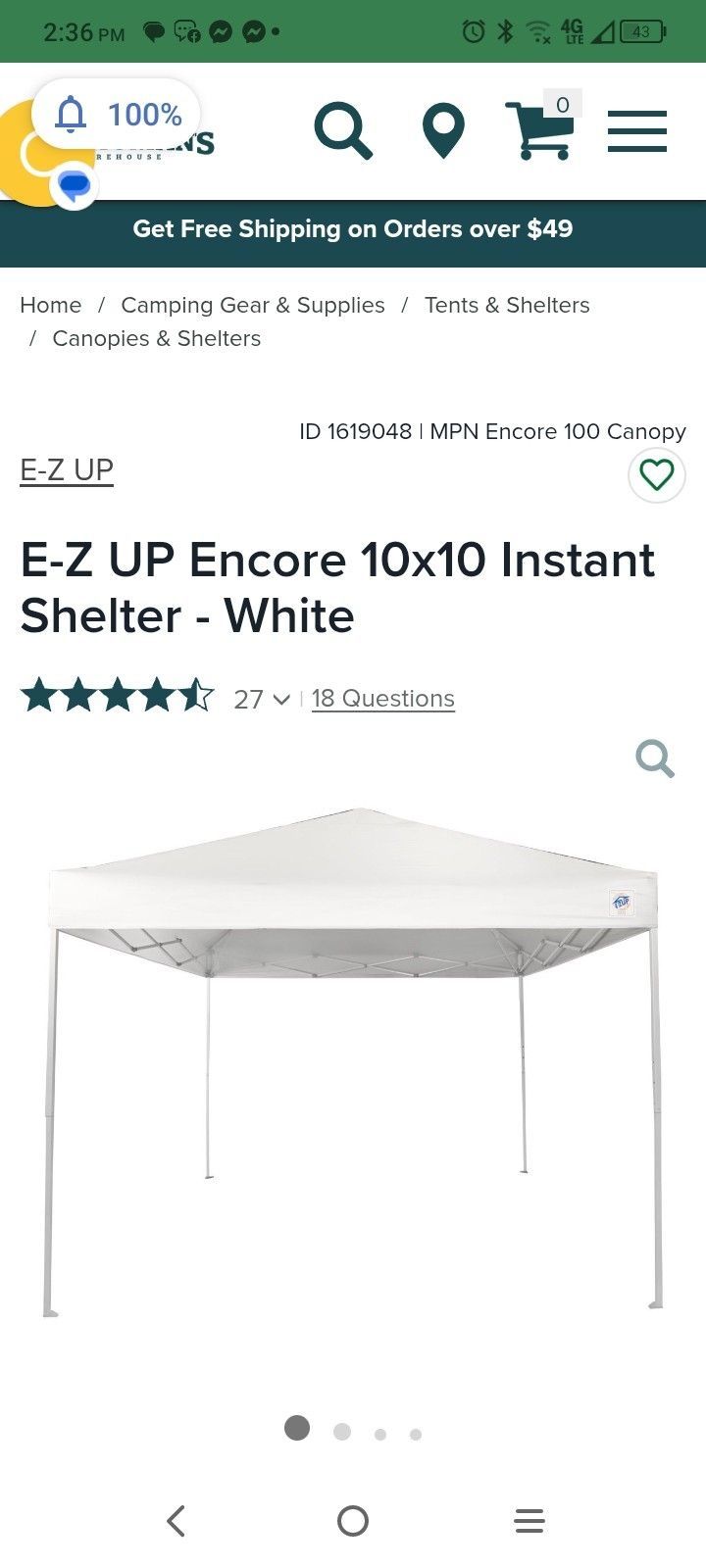Viewport: 706px width, 1568px height.
Task: Zoom the product image with magnifier
Action: 654,759
